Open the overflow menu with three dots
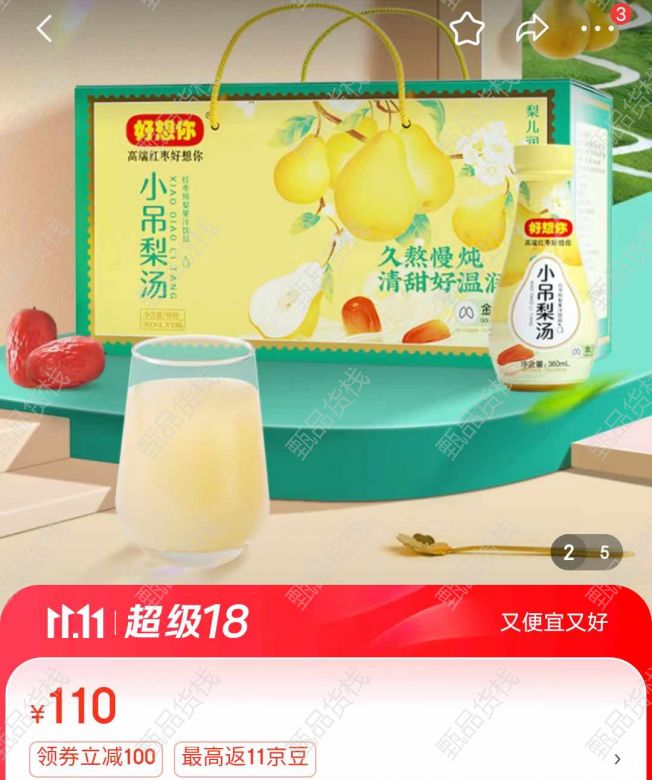The width and height of the screenshot is (652, 780). 598,30
